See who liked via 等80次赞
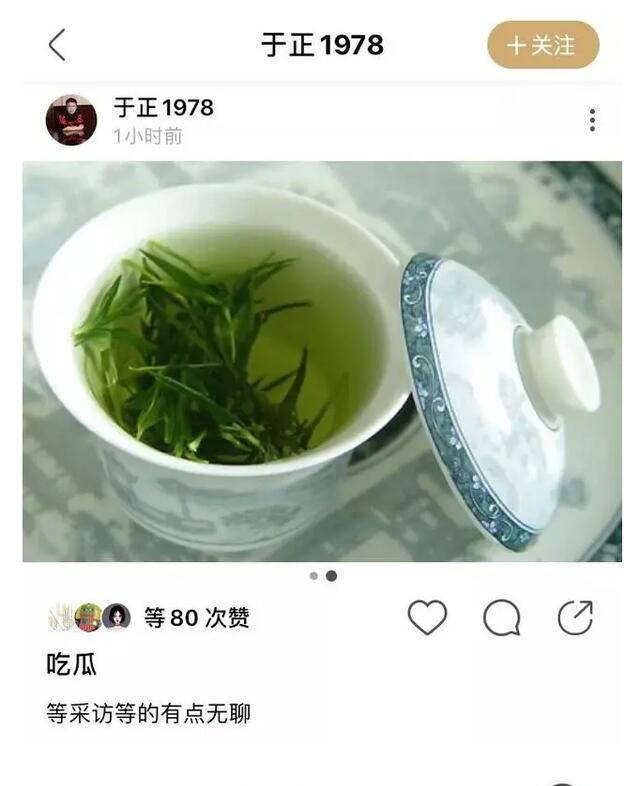Viewport: 640px width, 786px height. [x=196, y=618]
